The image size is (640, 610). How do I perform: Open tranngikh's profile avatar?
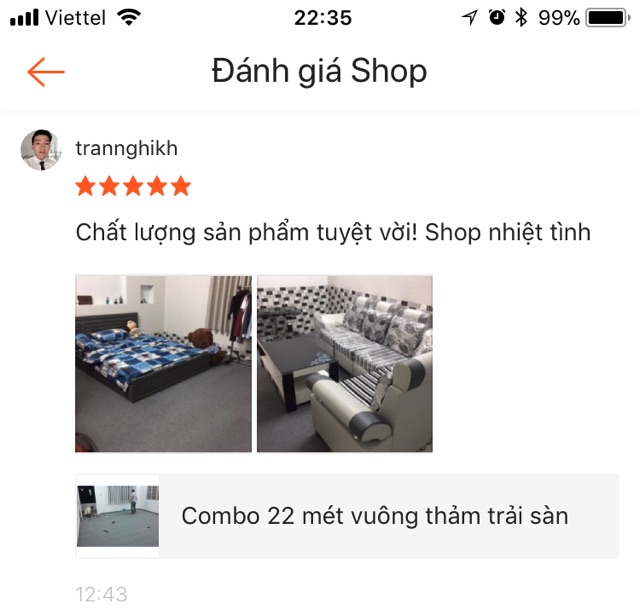click(41, 150)
